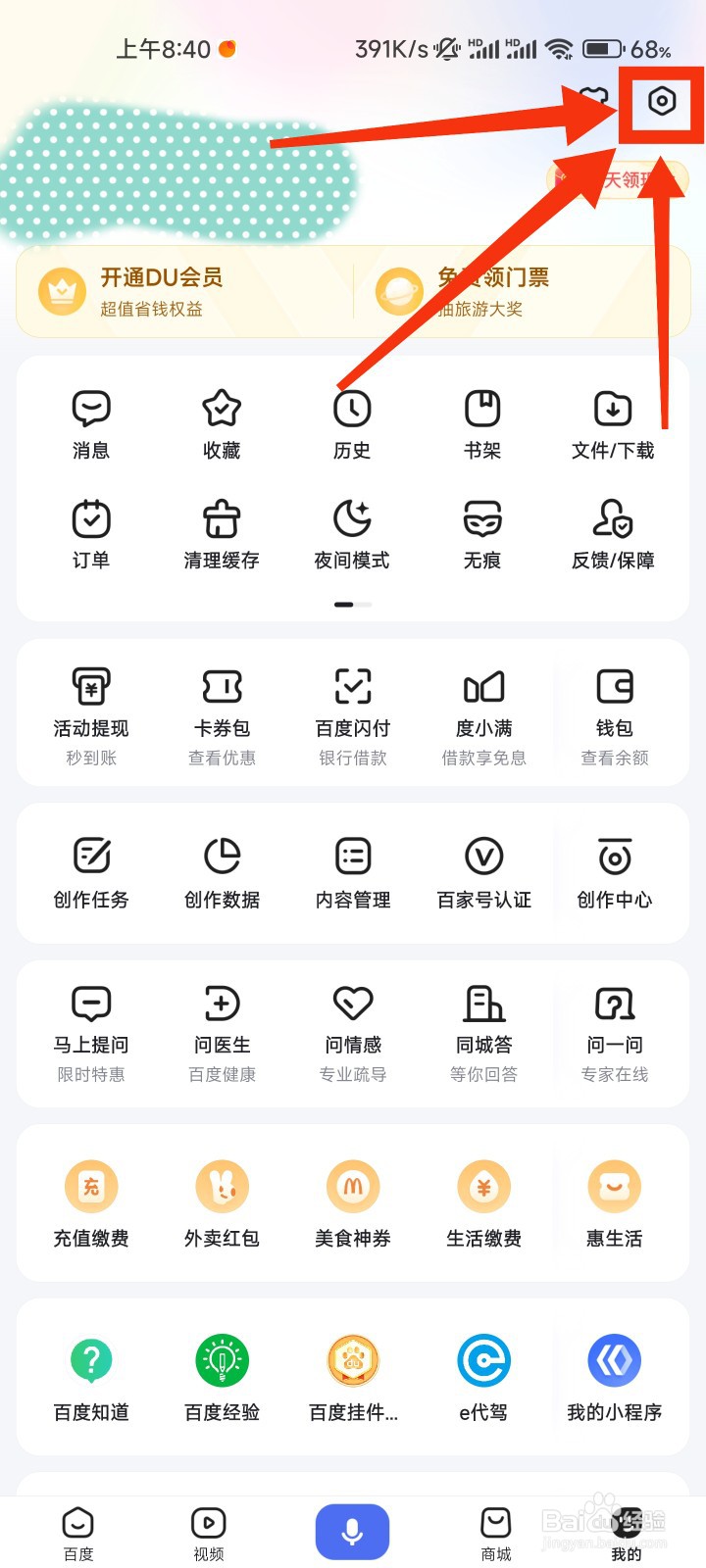This screenshot has height=1568, width=706.
Task: Open the 书架 bookshelf
Action: [x=482, y=423]
